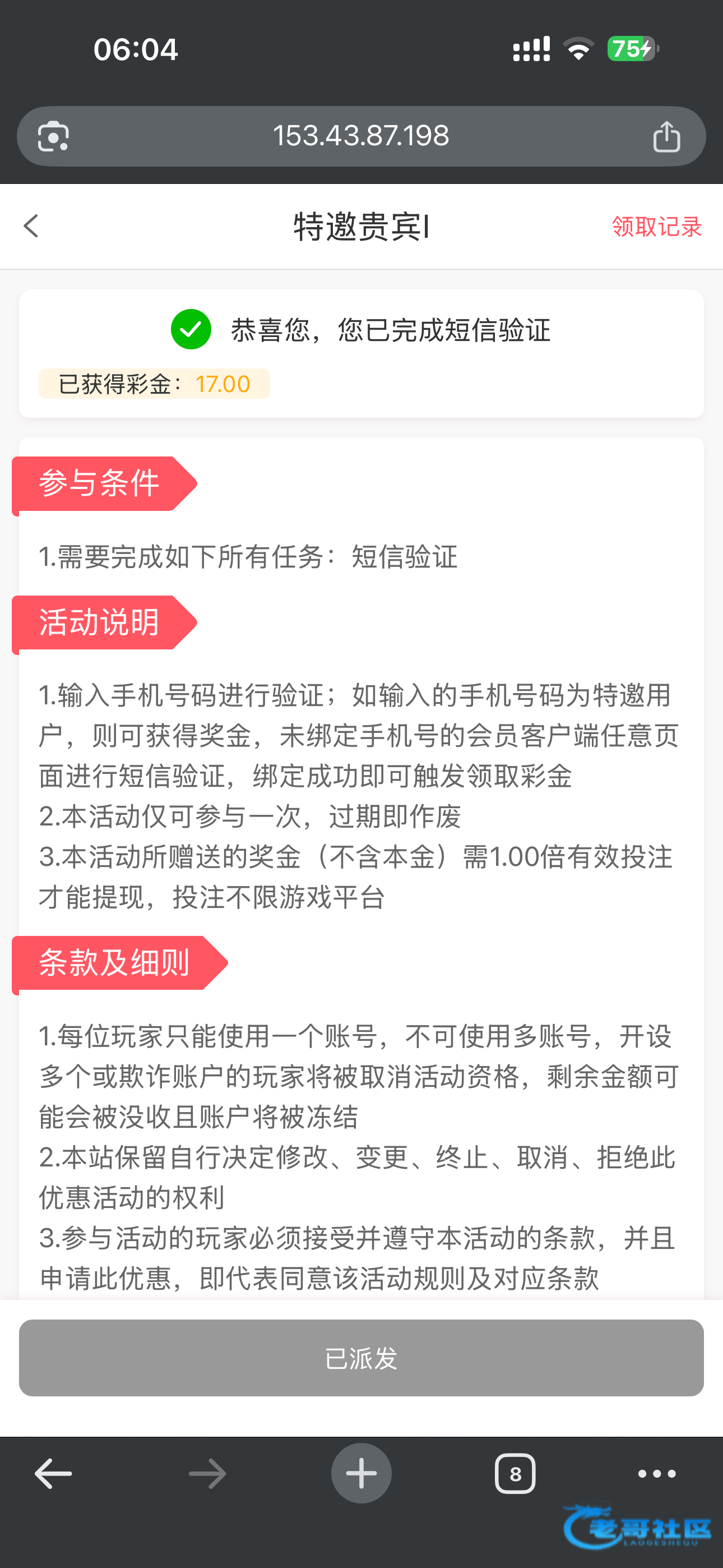Screen dimensions: 723x1568
Task: Go back using the page header arrow
Action: click(31, 226)
